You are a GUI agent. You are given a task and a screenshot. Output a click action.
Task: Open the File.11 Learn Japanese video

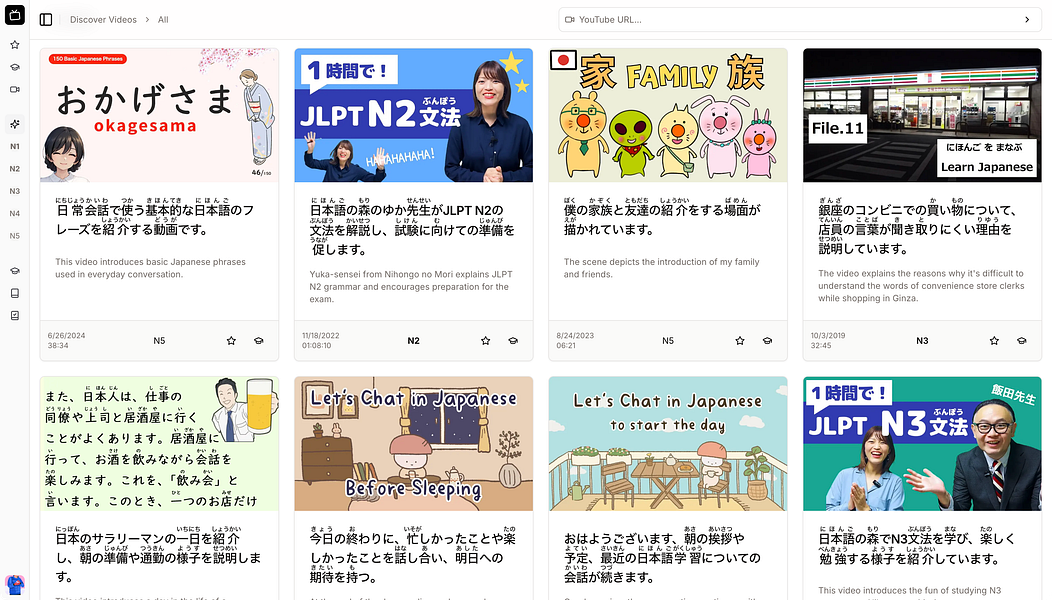[921, 115]
